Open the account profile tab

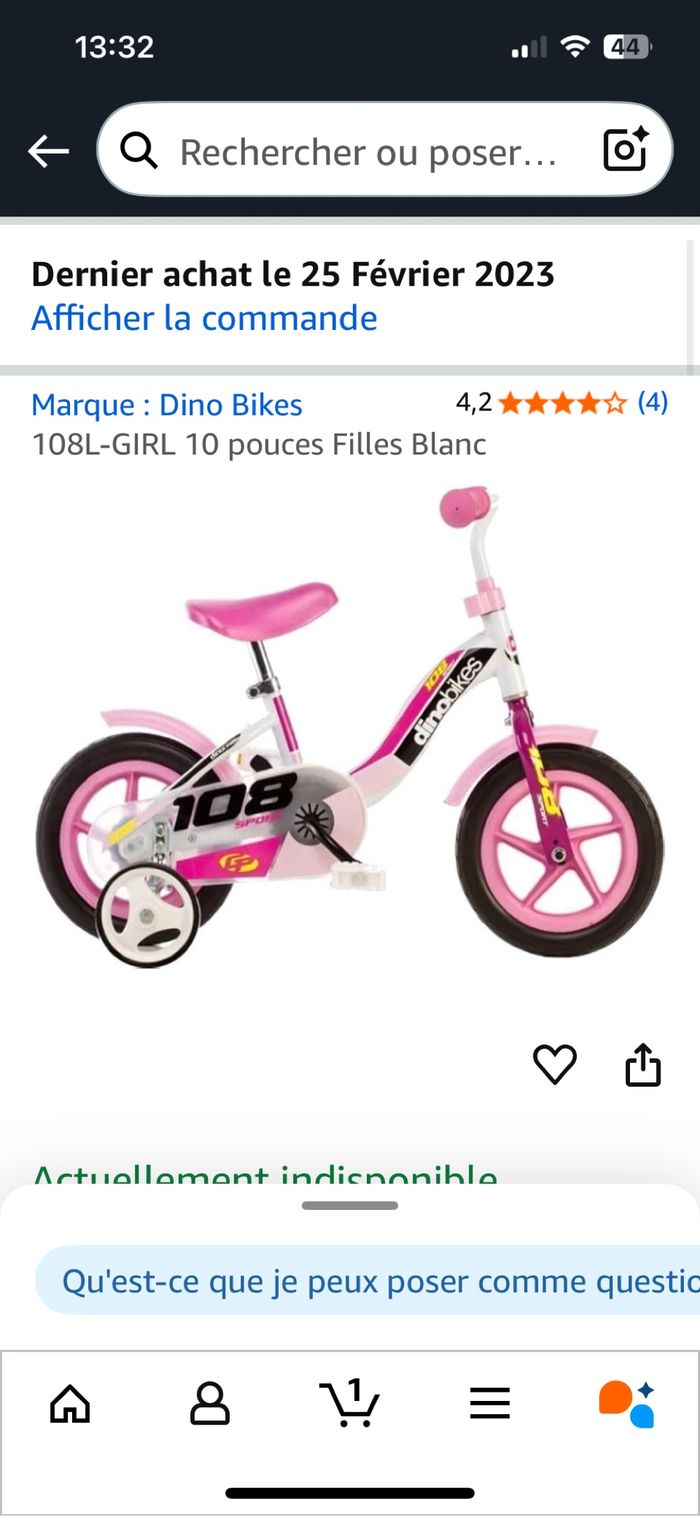[x=210, y=1404]
